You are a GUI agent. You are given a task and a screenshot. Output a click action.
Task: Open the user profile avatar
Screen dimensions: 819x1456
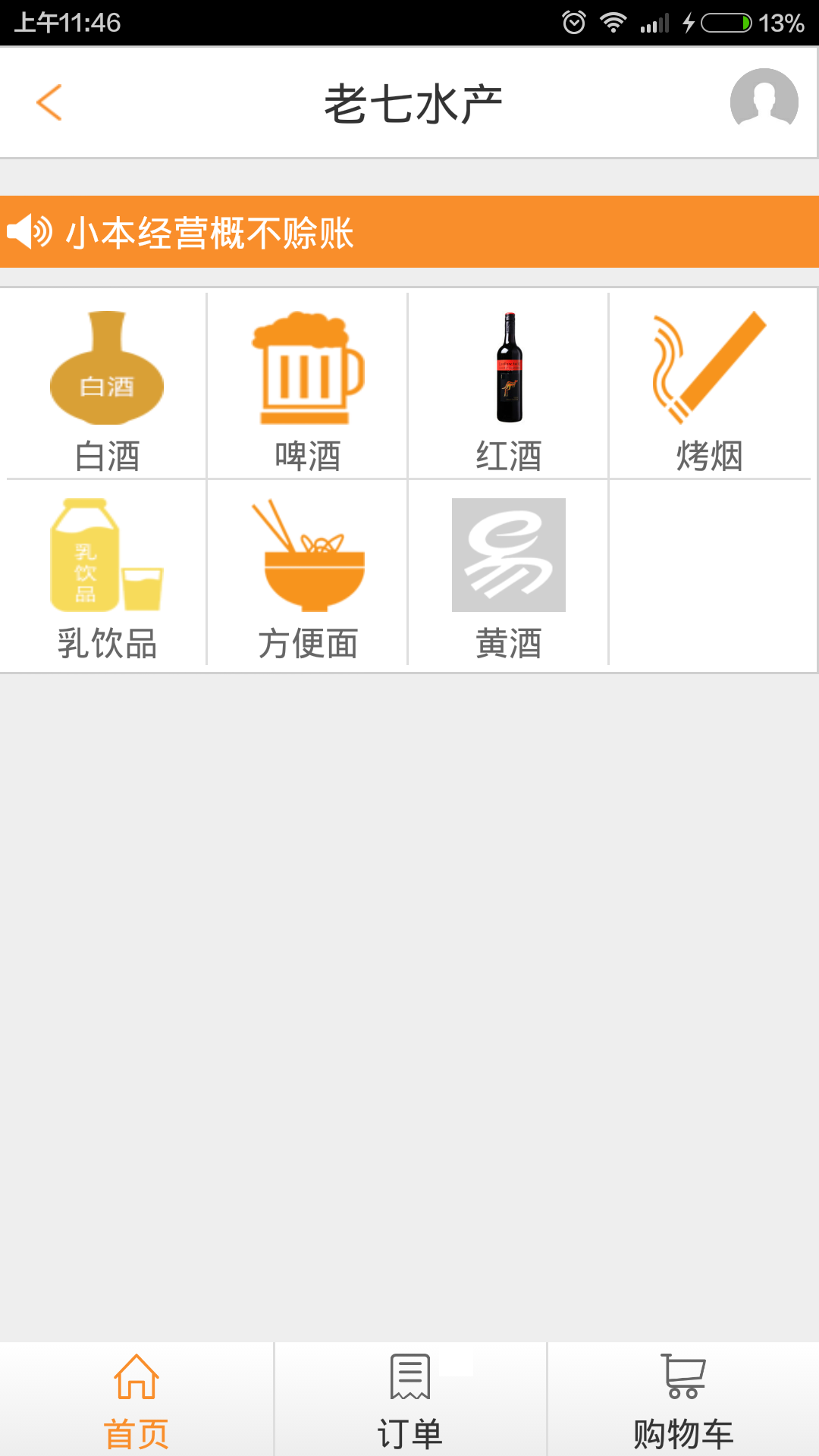point(764,102)
